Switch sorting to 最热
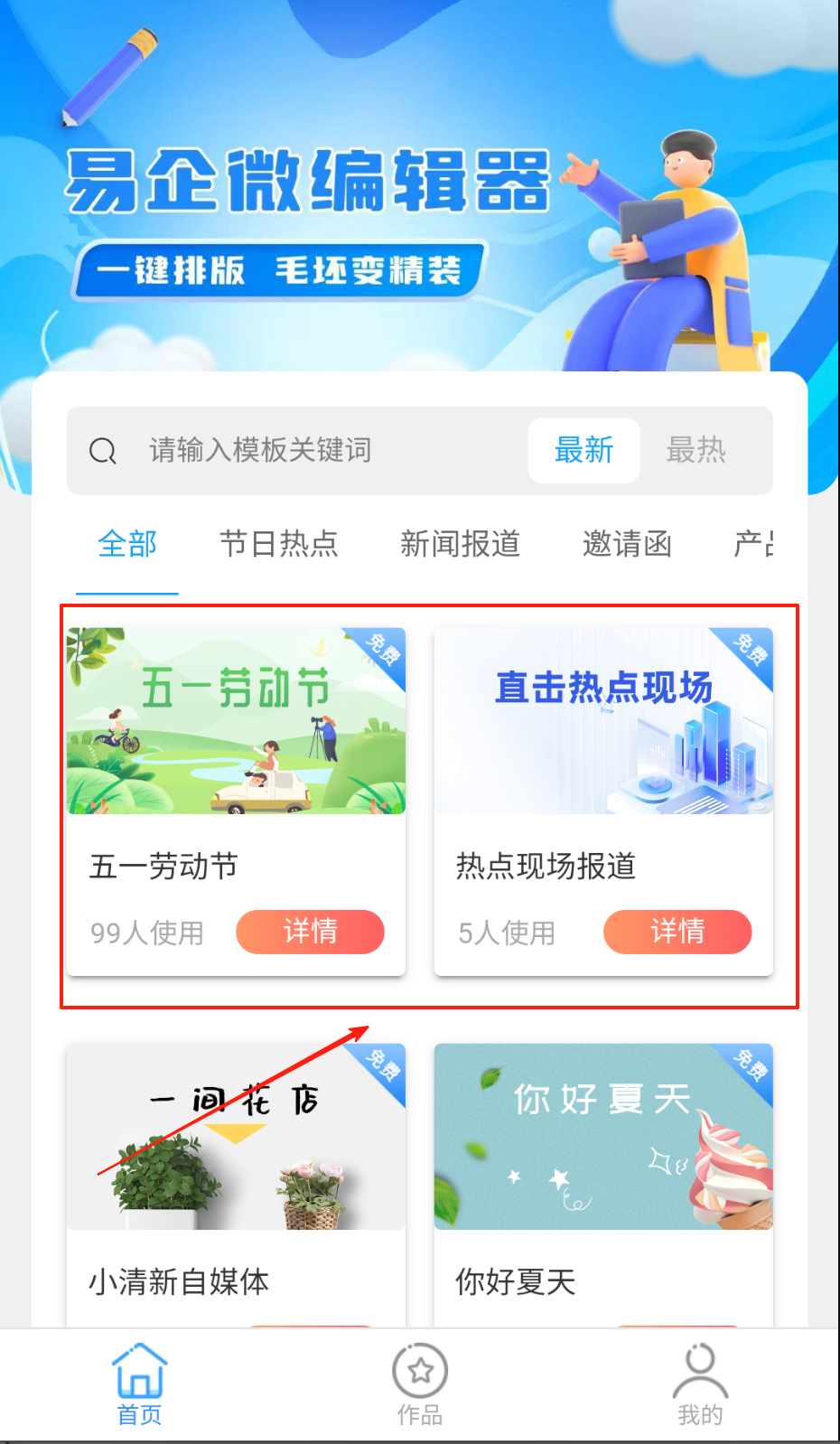This screenshot has height=1444, width=840. [x=695, y=450]
